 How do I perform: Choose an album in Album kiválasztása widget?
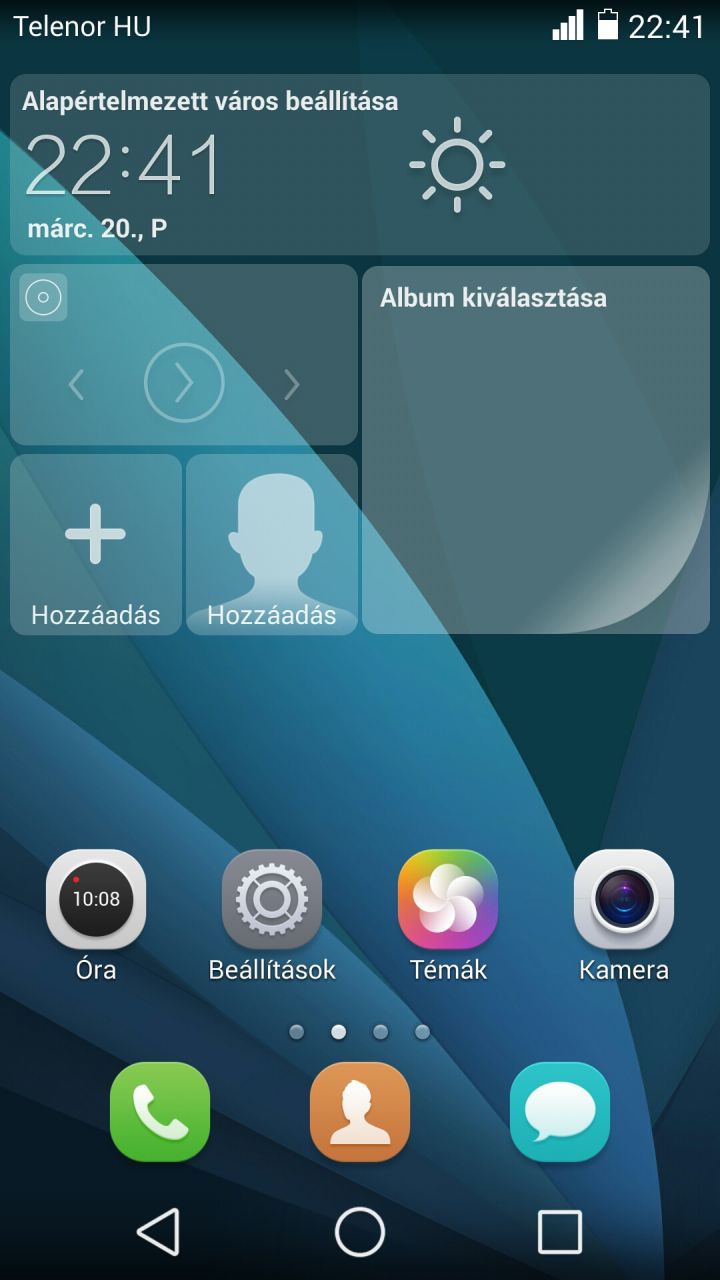[535, 450]
